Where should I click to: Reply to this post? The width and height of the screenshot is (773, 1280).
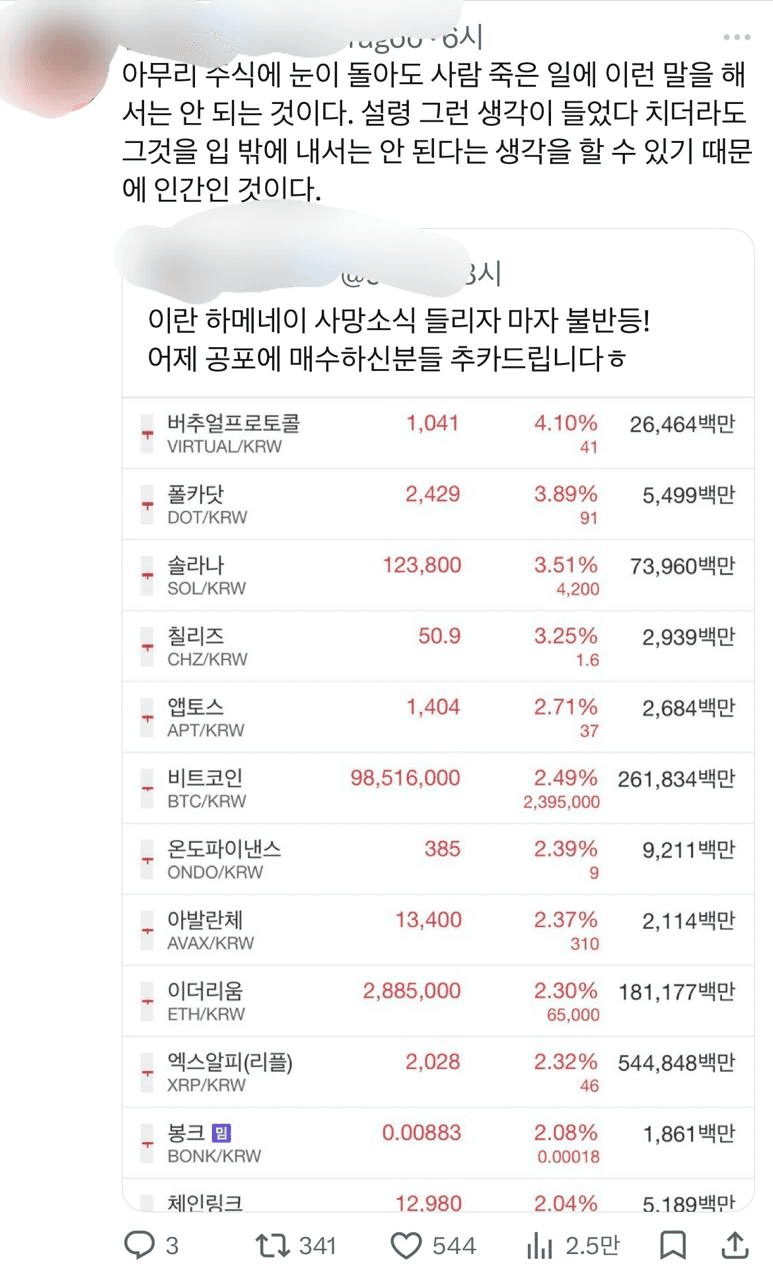tap(138, 1245)
